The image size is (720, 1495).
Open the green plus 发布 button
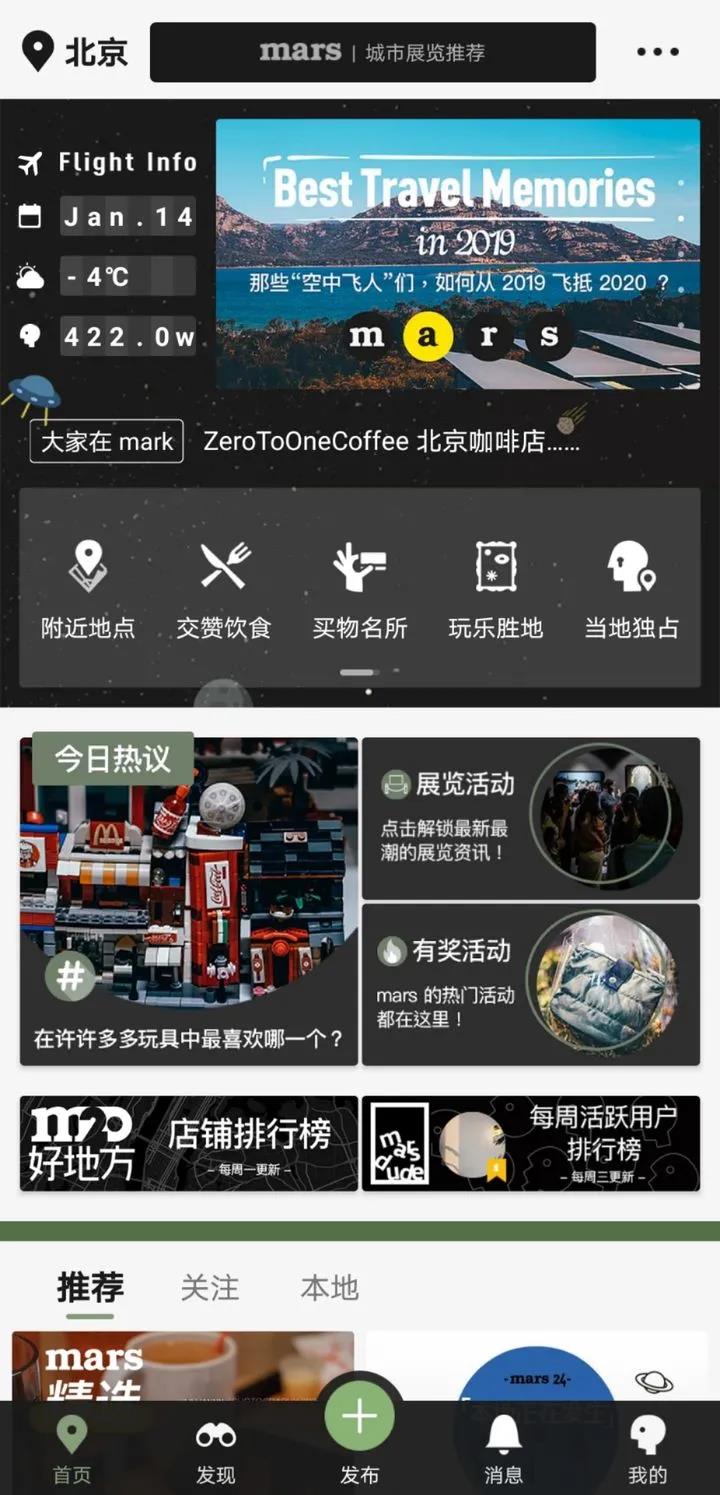359,1416
